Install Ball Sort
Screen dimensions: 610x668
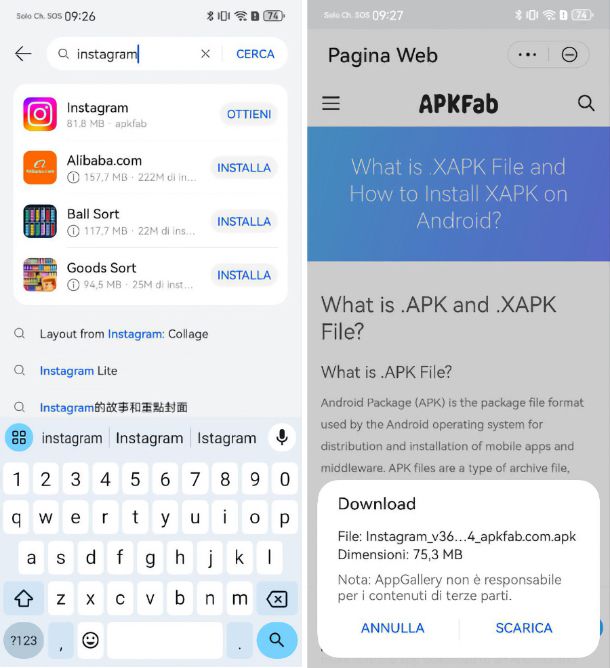(x=244, y=222)
